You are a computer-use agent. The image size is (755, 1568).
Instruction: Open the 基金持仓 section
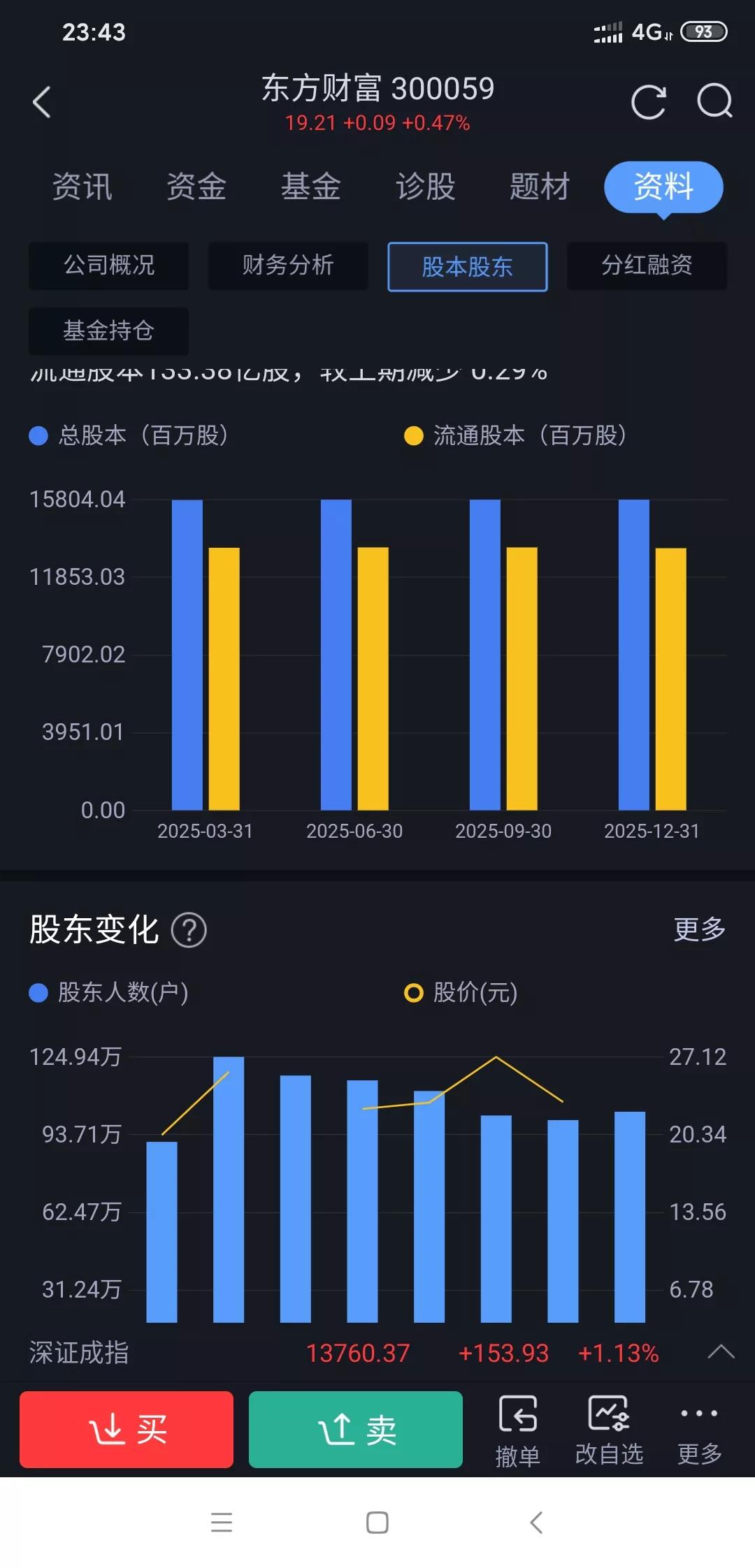(x=108, y=331)
